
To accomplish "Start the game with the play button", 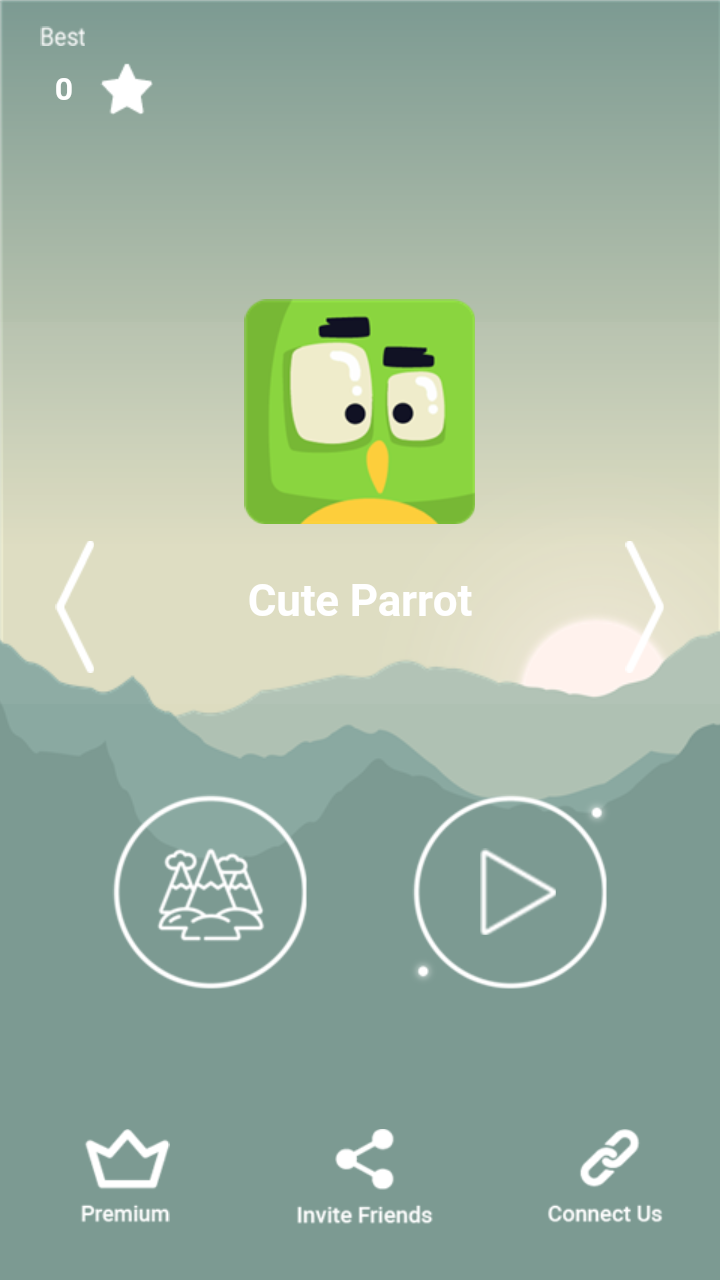I will click(x=510, y=892).
